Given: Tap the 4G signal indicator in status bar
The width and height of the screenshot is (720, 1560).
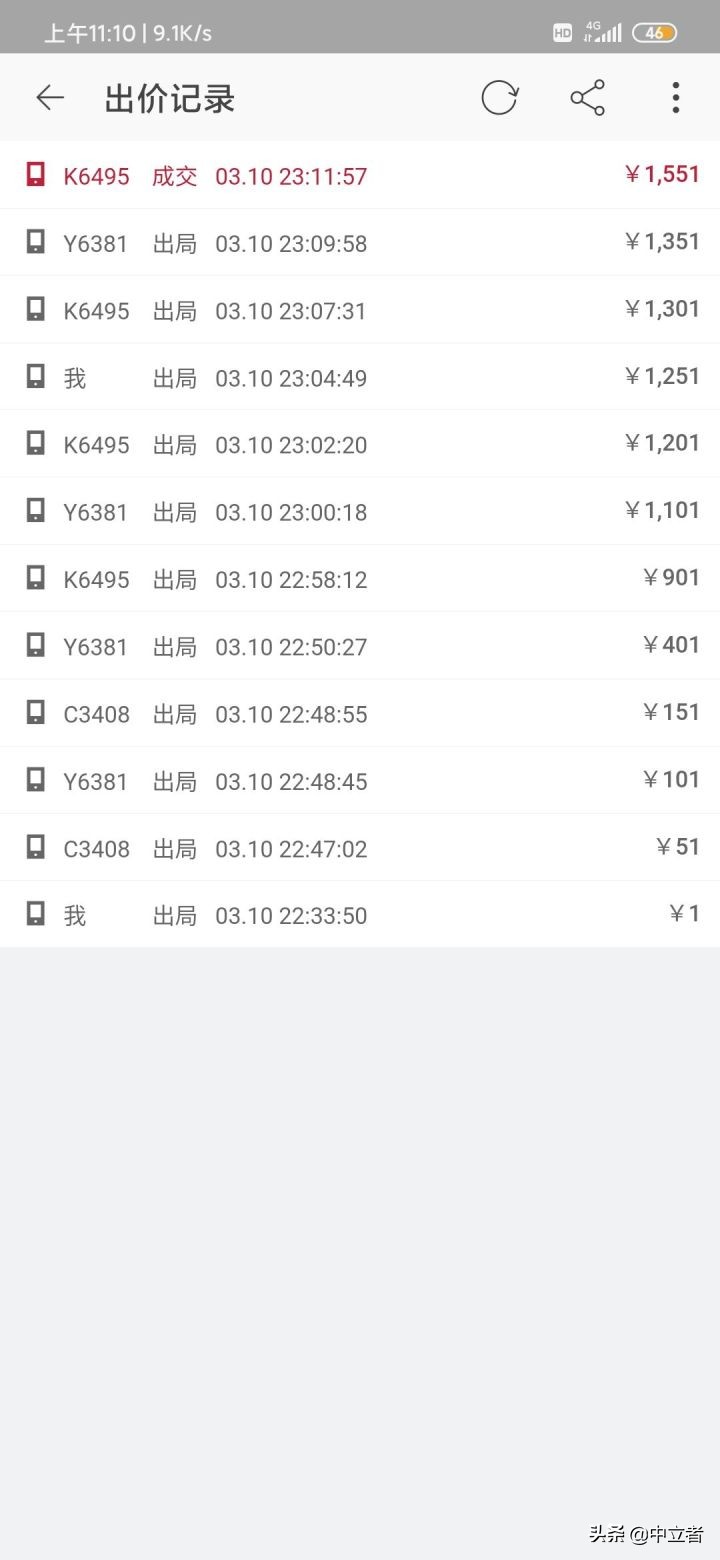Looking at the screenshot, I should [x=605, y=31].
